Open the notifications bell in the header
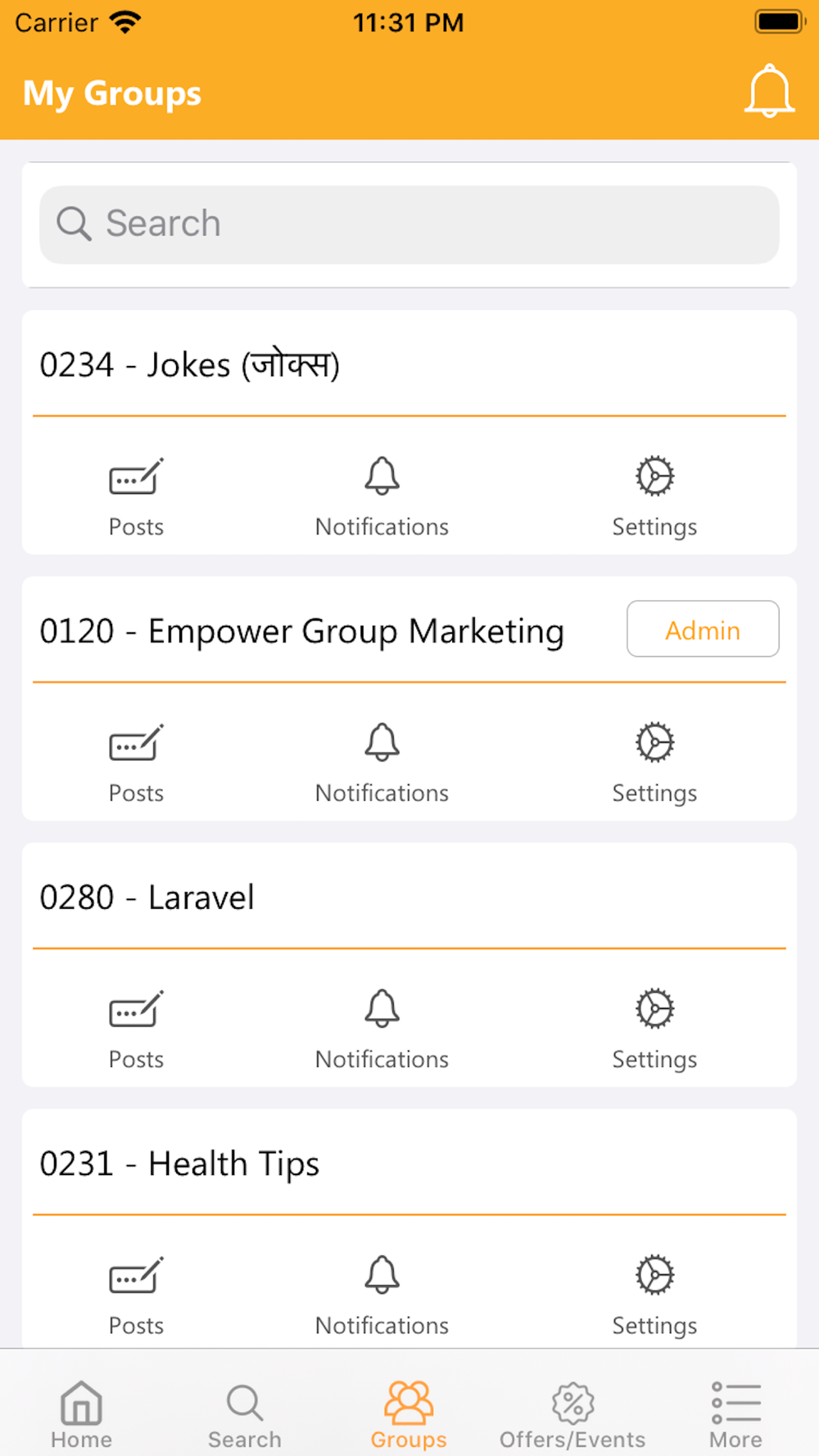The height and width of the screenshot is (1456, 819). tap(769, 92)
